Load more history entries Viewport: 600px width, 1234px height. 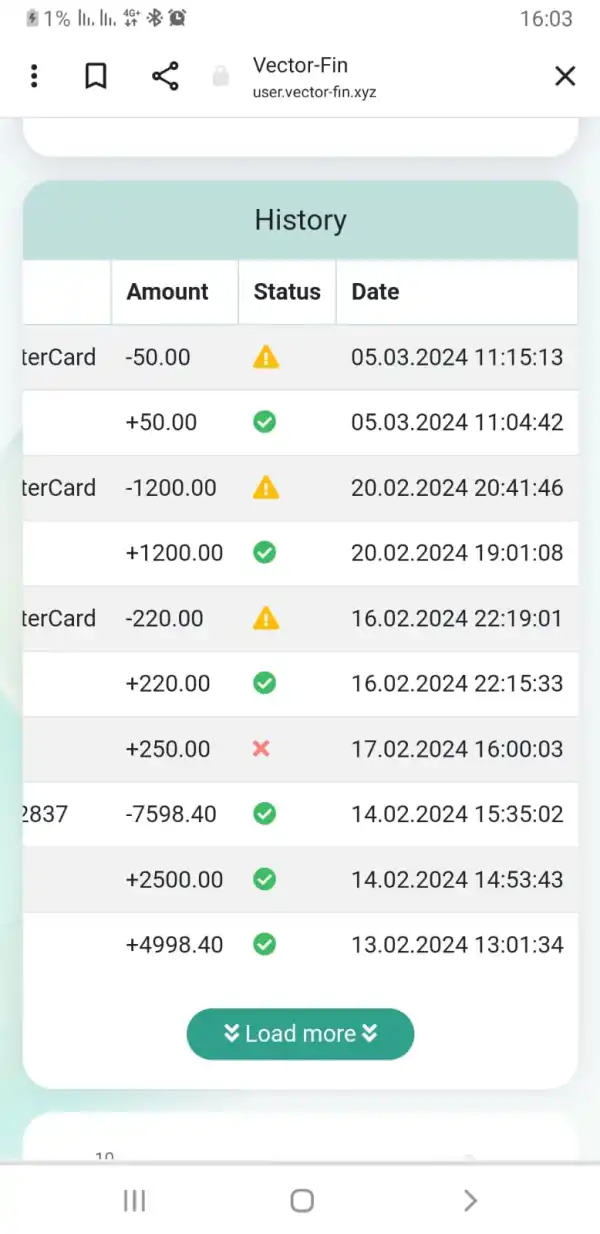[x=300, y=1033]
